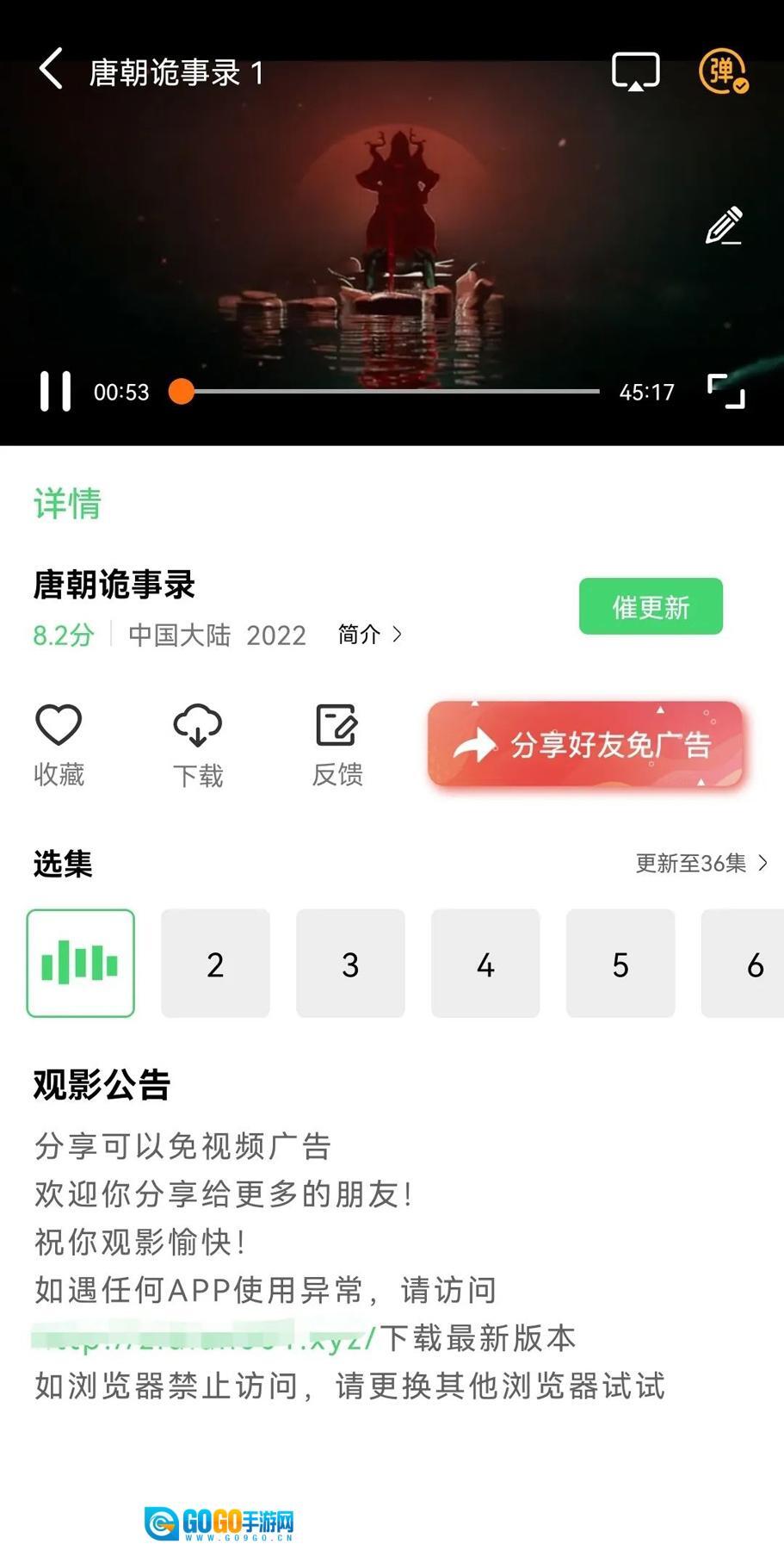Enter fullscreen mode
The image size is (784, 1550).
pos(725,392)
